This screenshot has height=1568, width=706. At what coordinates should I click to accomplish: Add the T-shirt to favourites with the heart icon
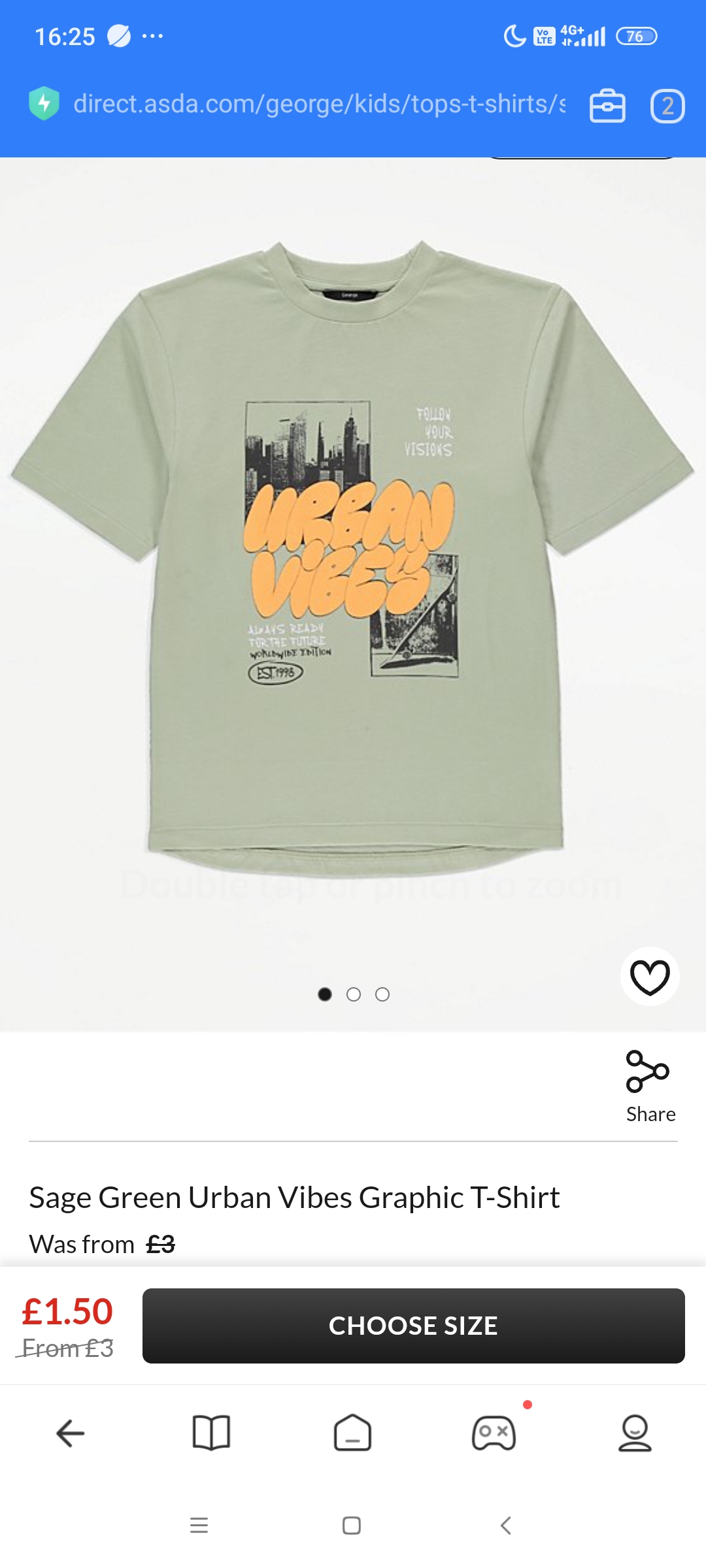[x=649, y=977]
